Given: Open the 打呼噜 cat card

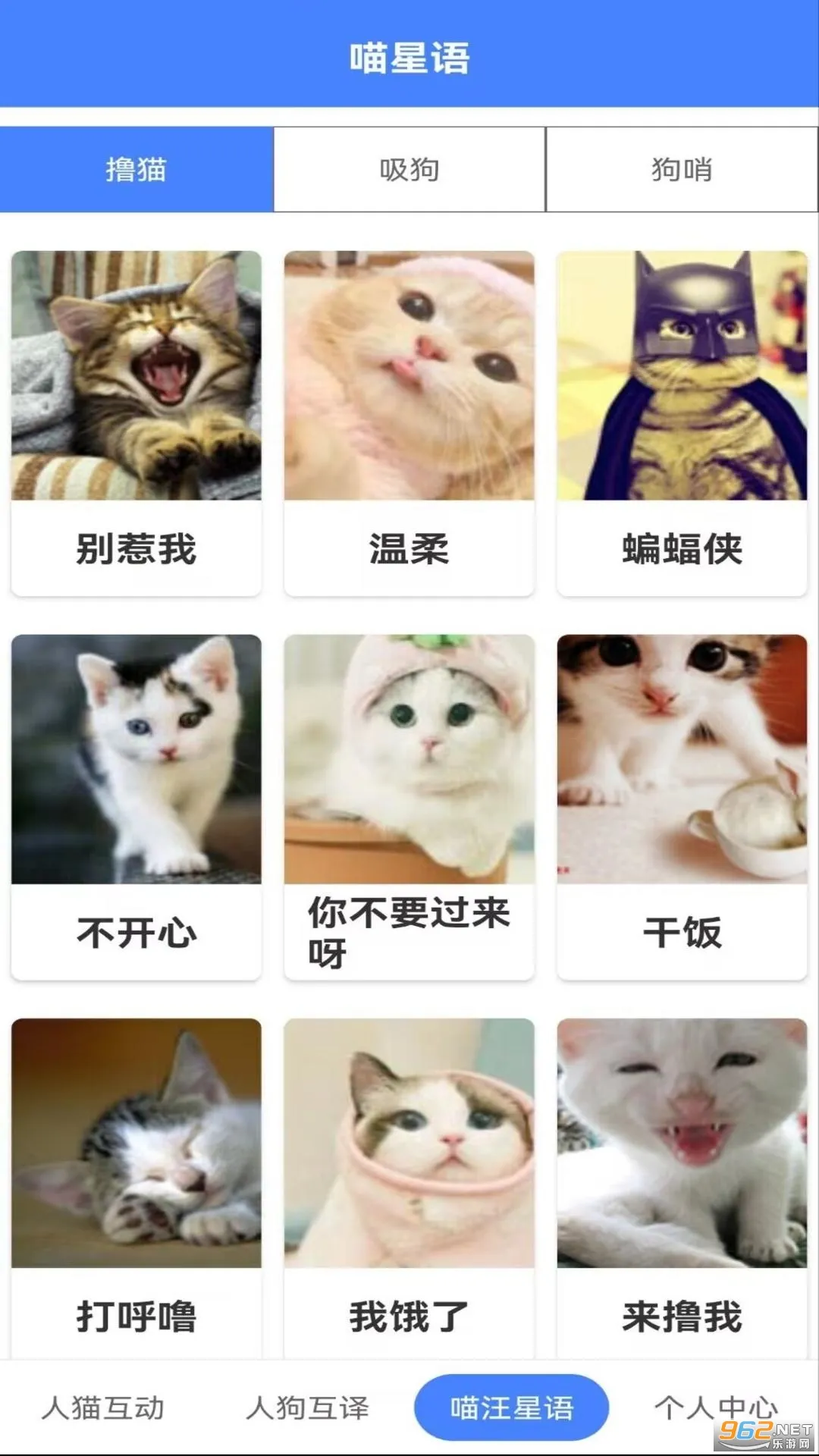Looking at the screenshot, I should click(x=136, y=1188).
